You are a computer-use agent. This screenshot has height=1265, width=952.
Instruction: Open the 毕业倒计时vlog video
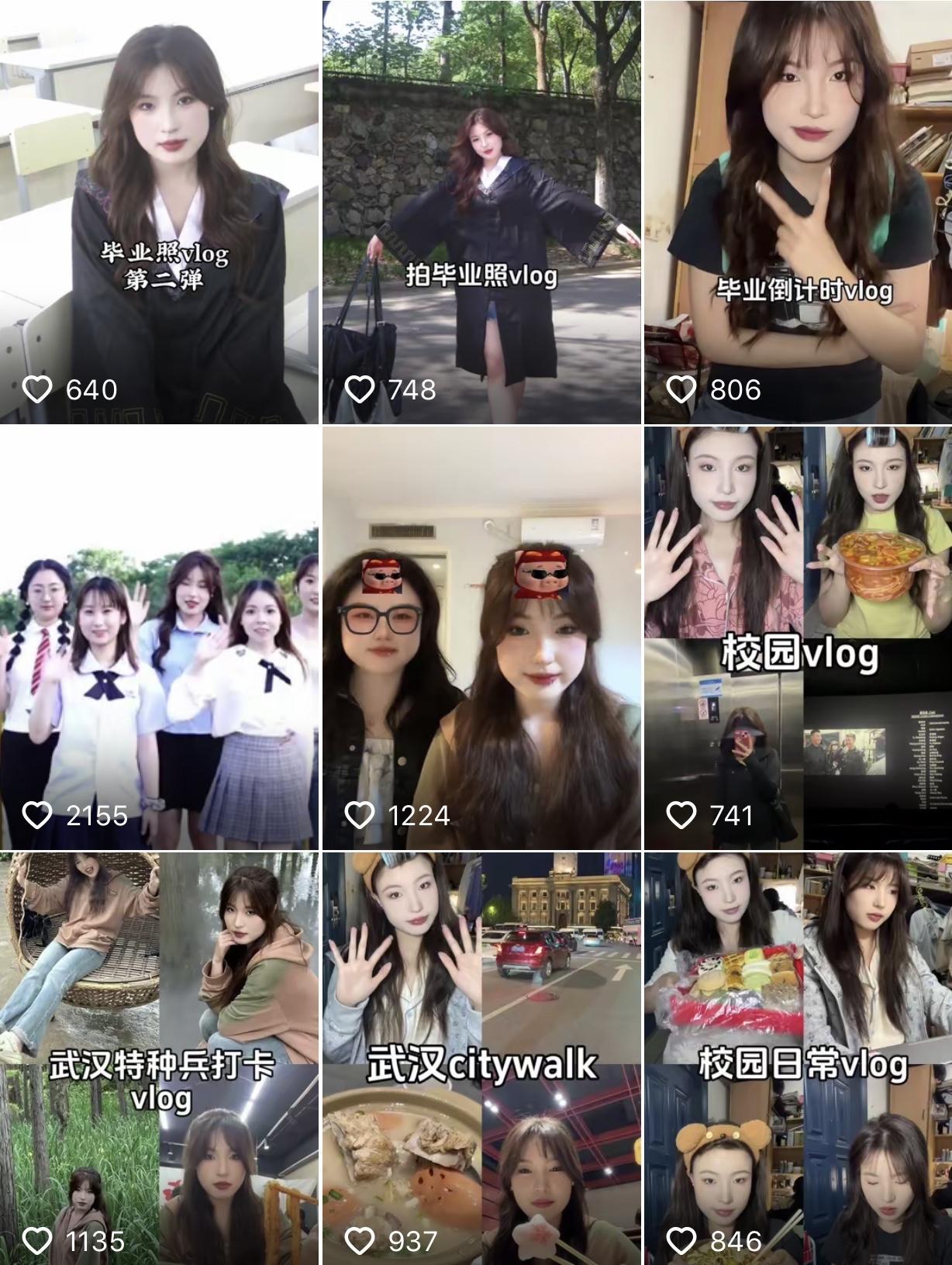798,212
